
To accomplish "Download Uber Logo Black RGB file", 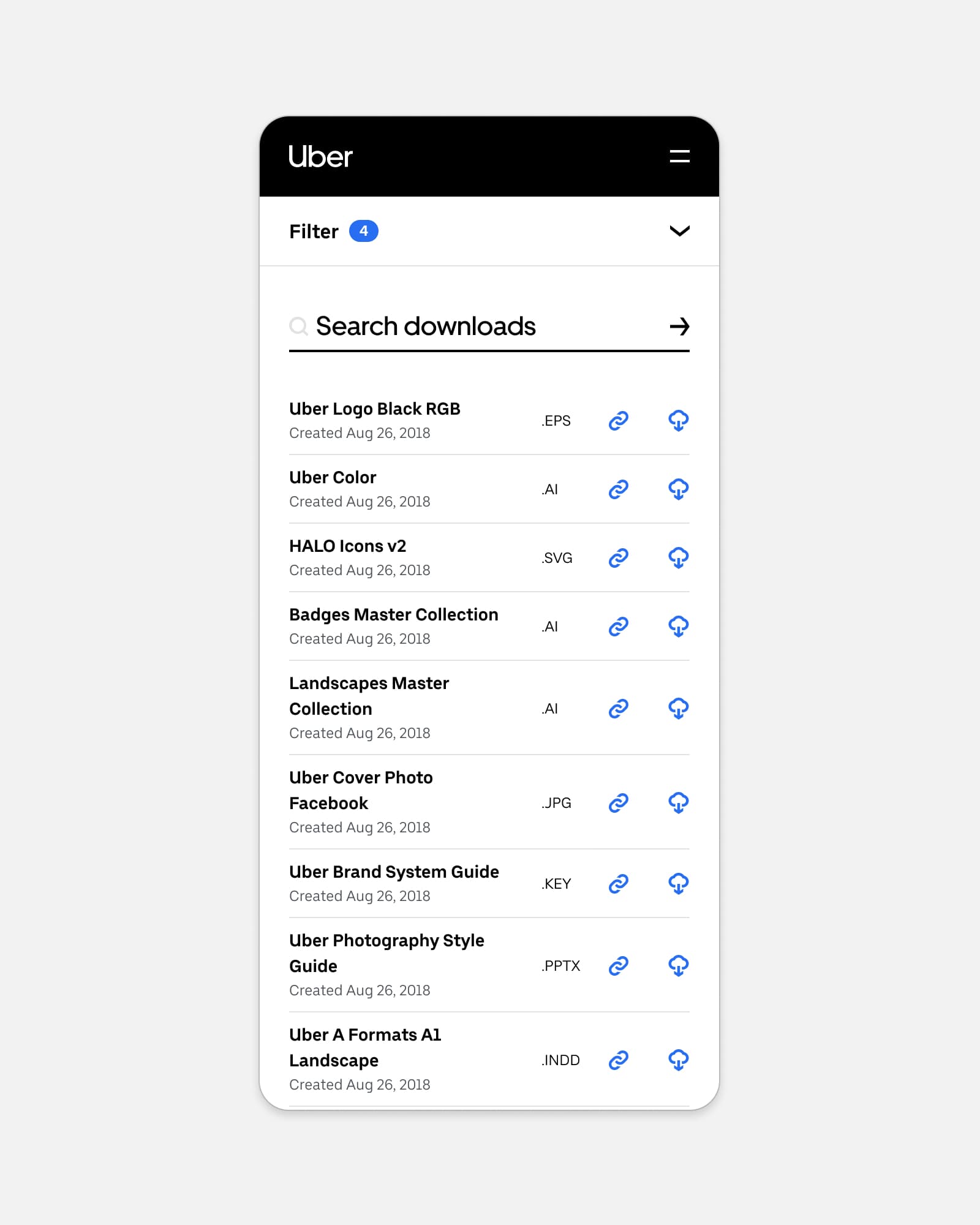I will tap(678, 421).
